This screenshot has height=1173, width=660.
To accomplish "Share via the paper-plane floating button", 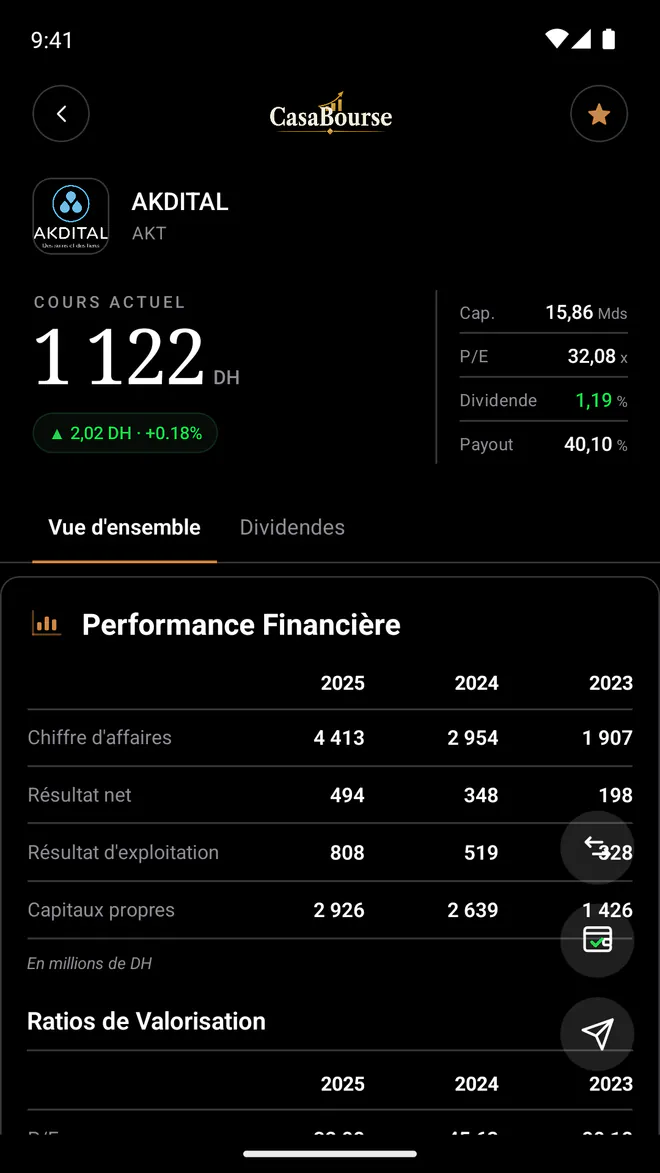I will point(597,1034).
